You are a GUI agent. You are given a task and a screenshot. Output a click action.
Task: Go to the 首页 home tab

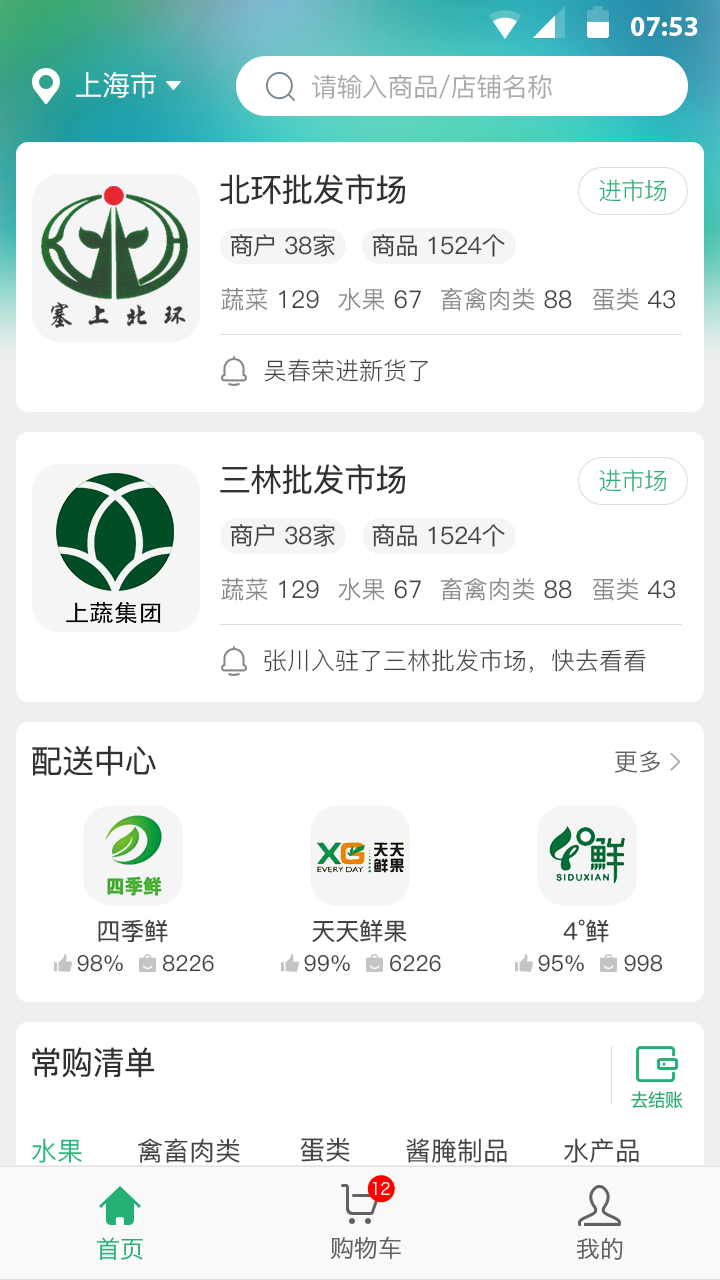pyautogui.click(x=120, y=1223)
